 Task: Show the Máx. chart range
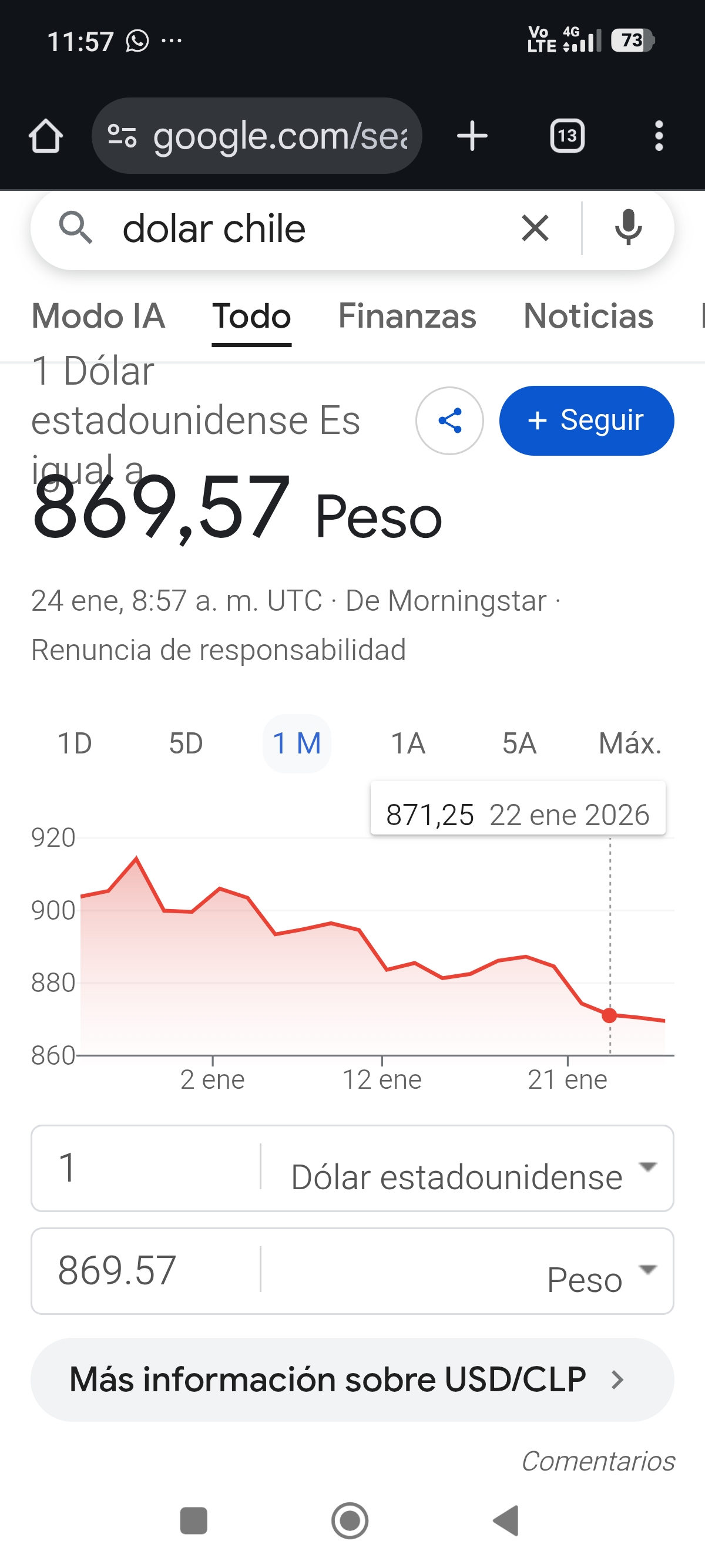coord(630,743)
